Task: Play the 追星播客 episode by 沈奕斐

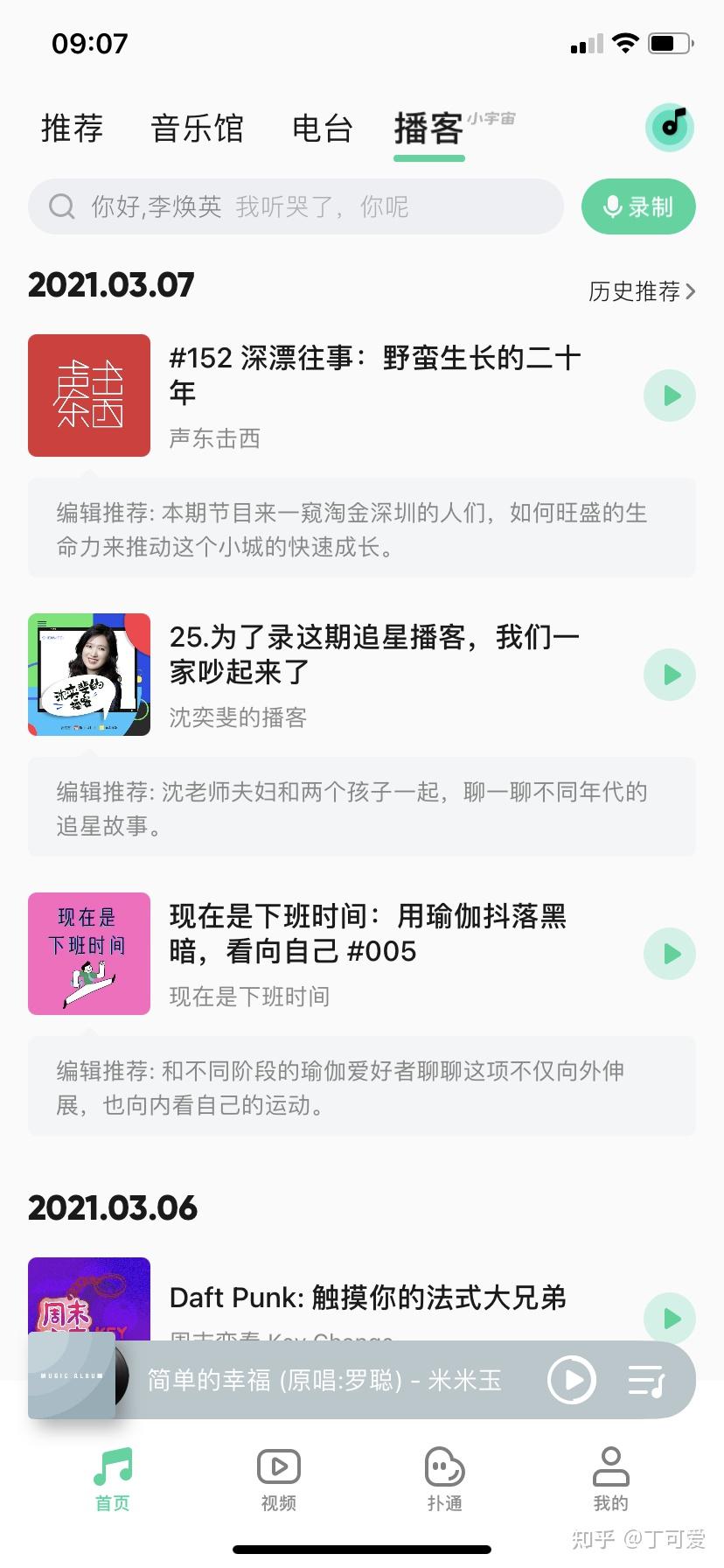Action: (670, 675)
